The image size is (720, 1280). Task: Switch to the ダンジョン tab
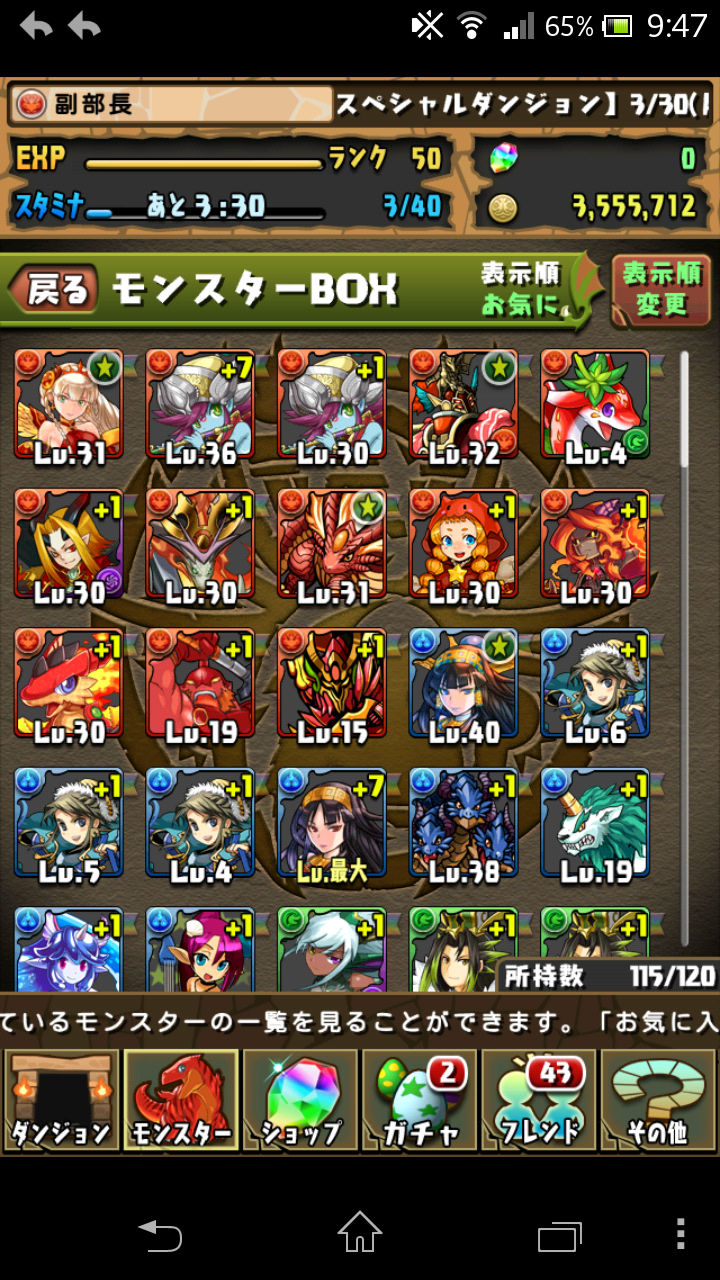coord(61,1100)
